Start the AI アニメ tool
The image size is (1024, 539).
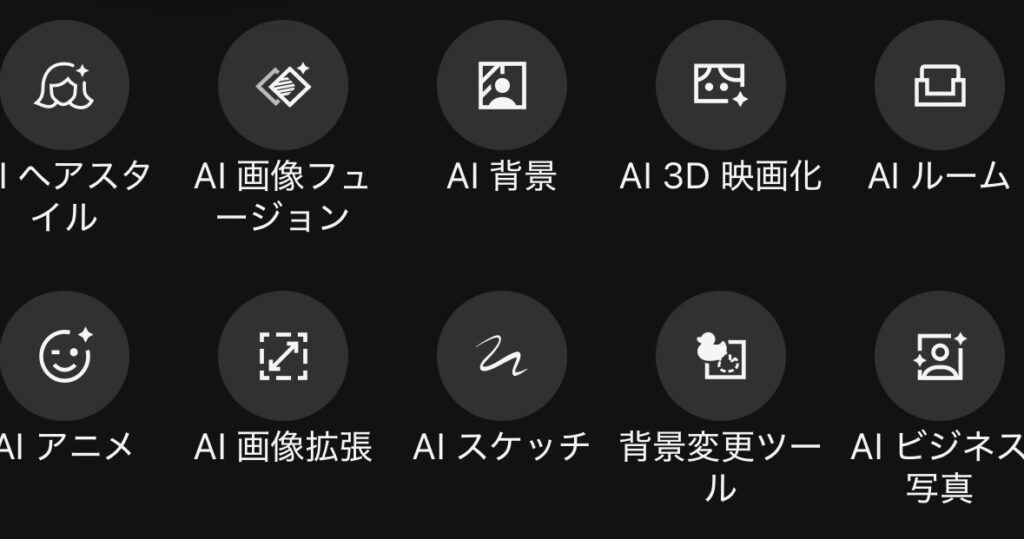65,356
